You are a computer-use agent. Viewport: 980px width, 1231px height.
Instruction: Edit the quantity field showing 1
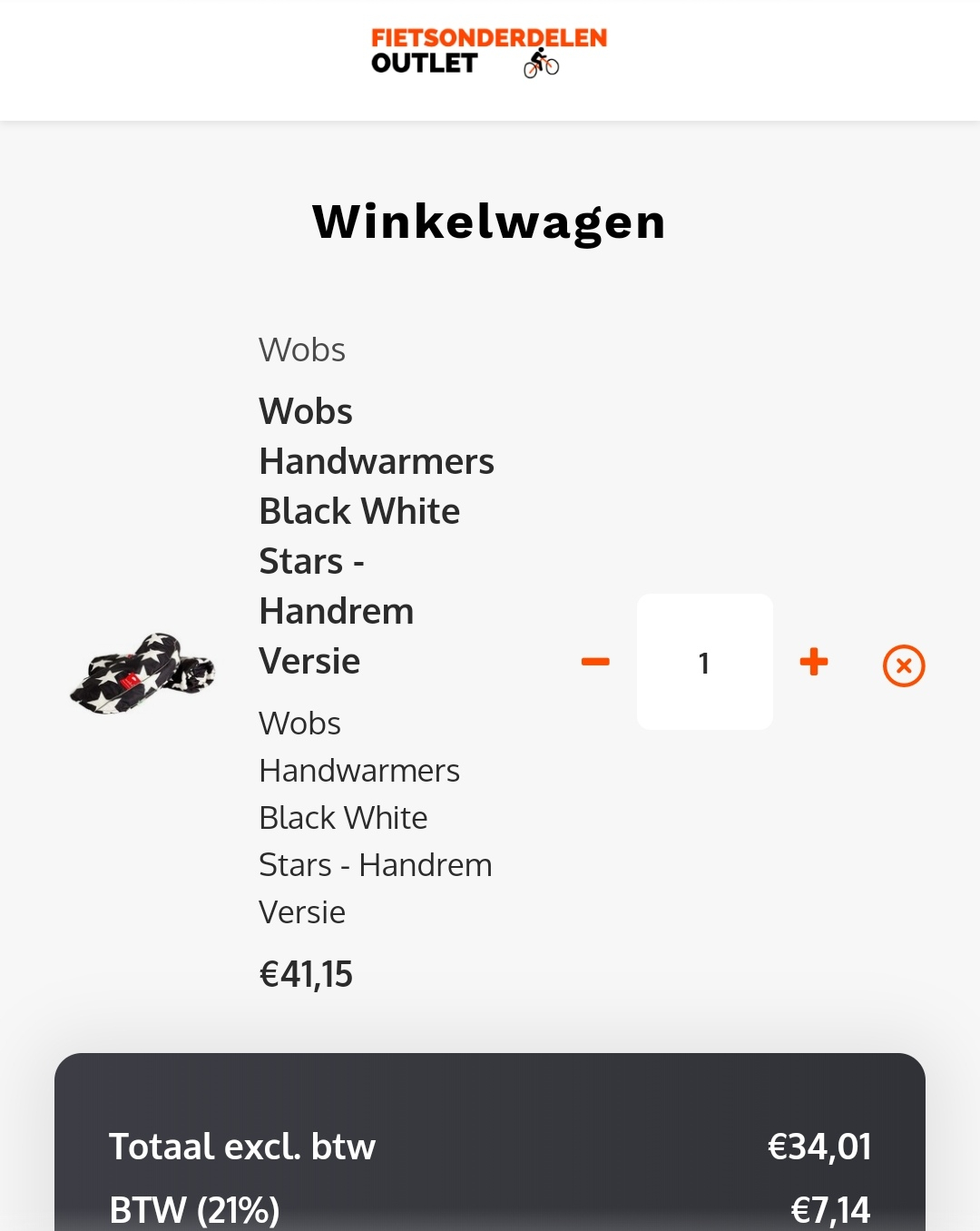click(x=705, y=663)
